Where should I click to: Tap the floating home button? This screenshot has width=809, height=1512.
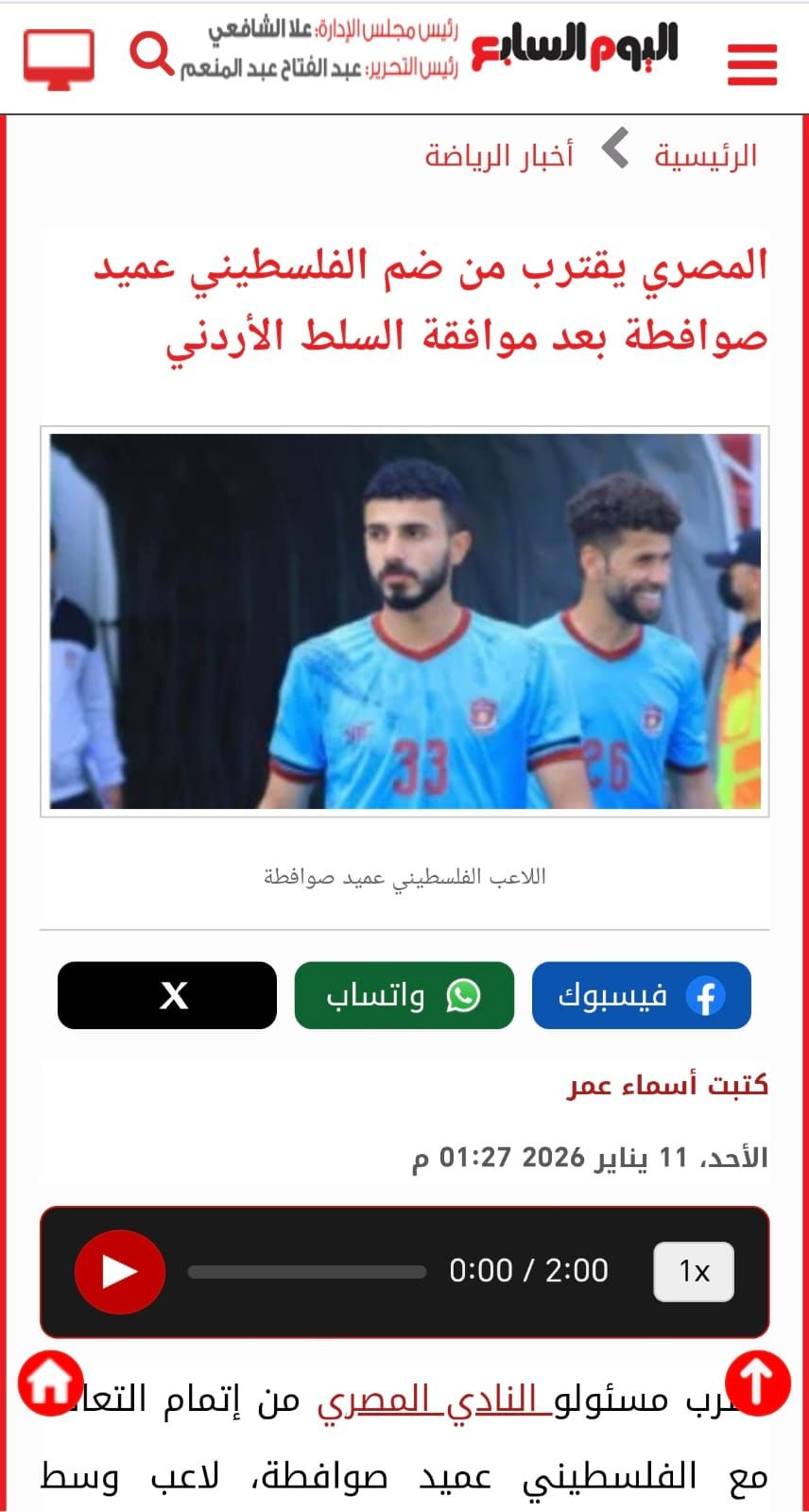50,1383
